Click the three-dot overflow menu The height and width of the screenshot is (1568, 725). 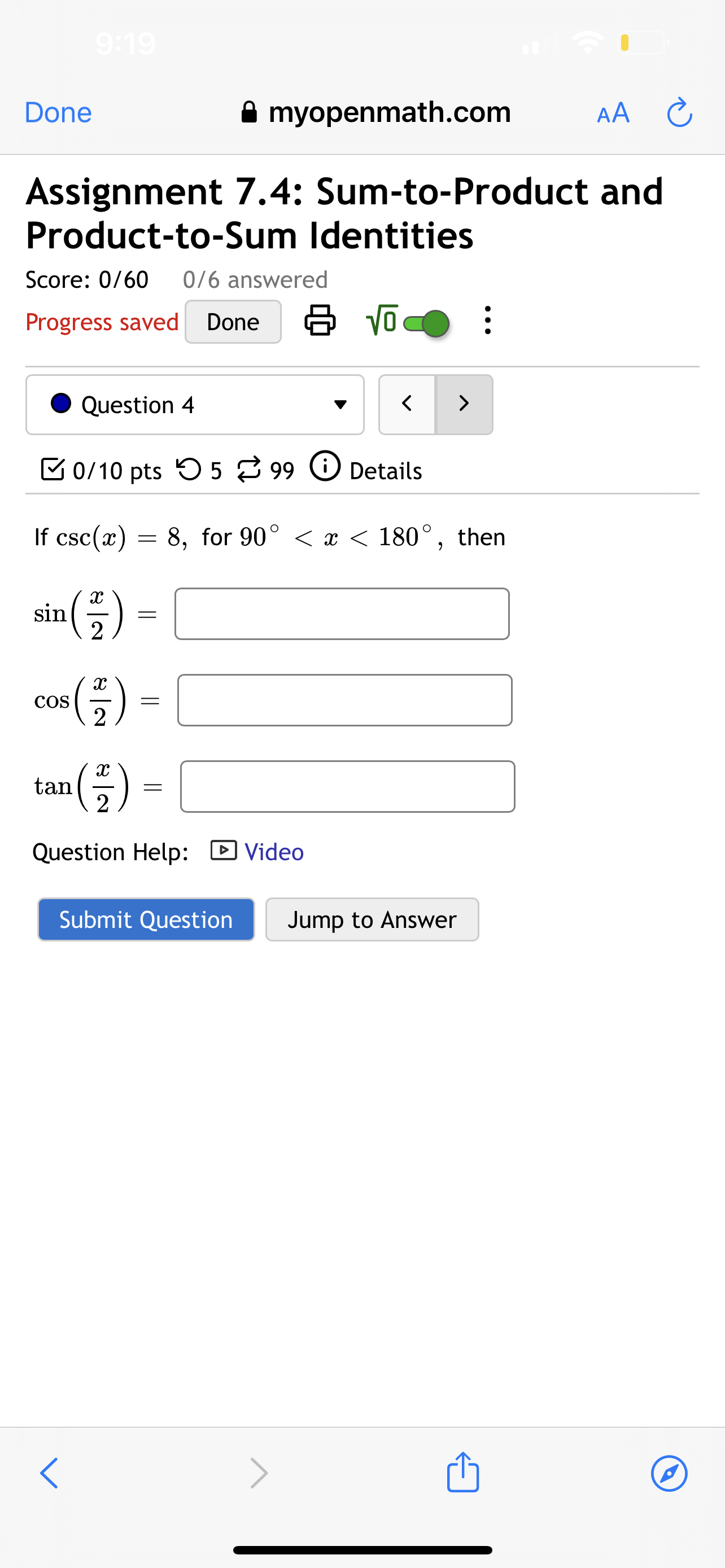click(487, 321)
